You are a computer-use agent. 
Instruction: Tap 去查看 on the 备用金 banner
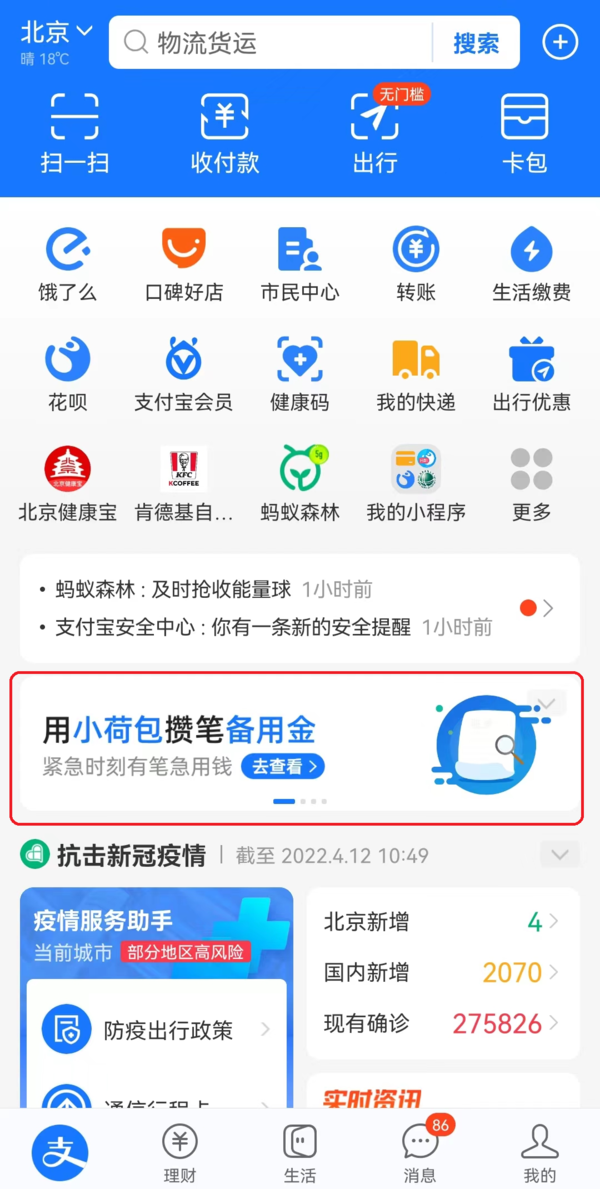pos(284,767)
